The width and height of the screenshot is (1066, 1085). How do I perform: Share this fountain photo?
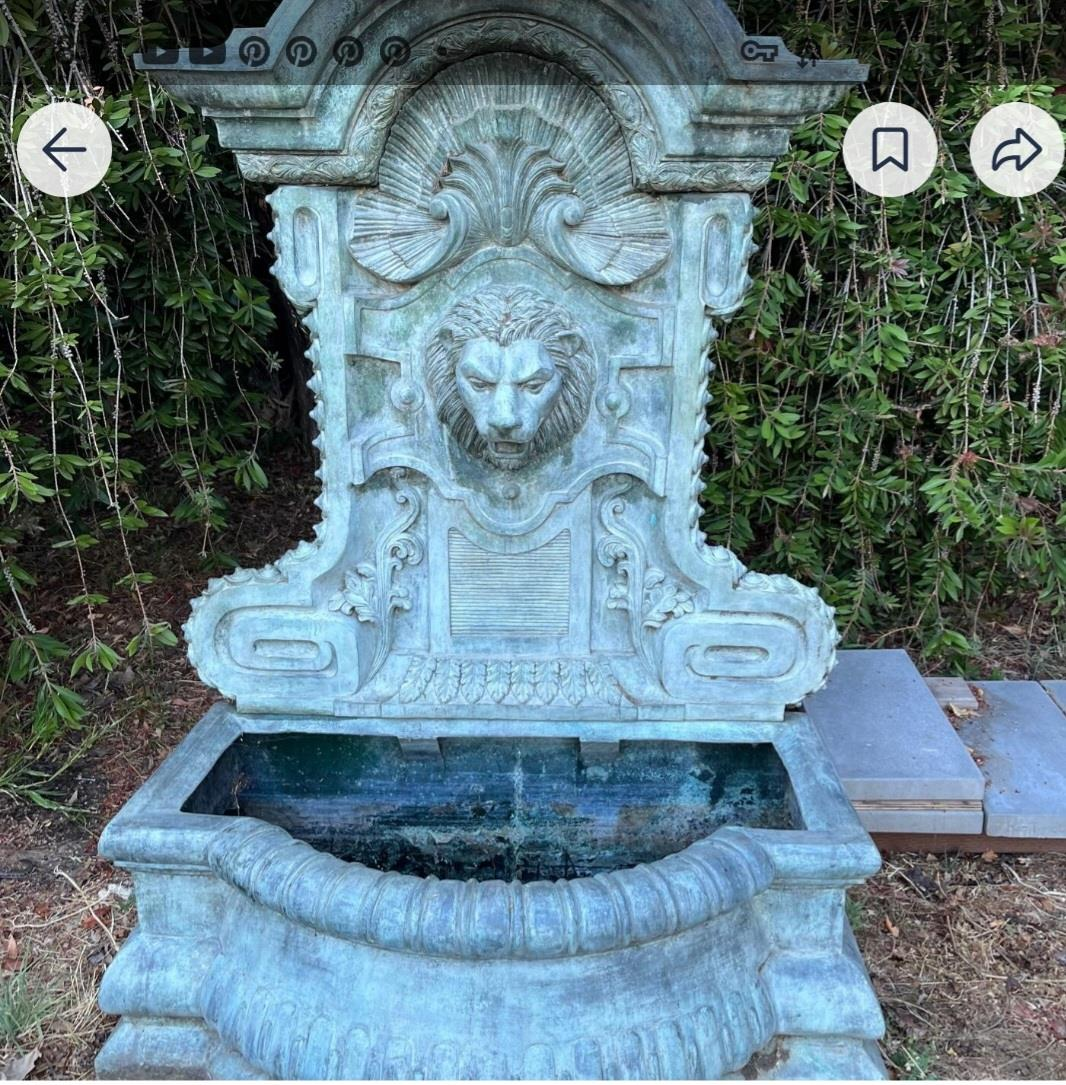coord(1016,150)
